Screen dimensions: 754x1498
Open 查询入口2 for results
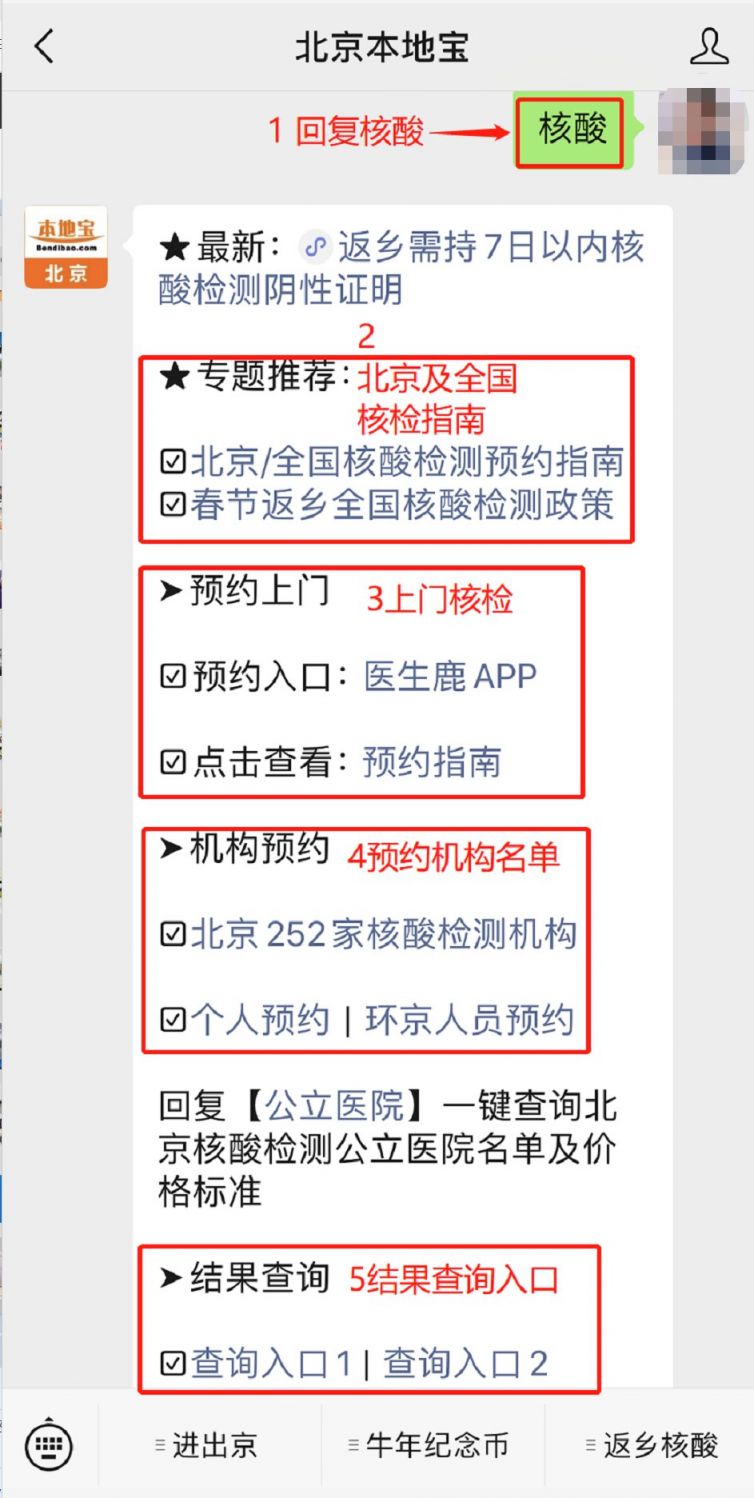465,1363
